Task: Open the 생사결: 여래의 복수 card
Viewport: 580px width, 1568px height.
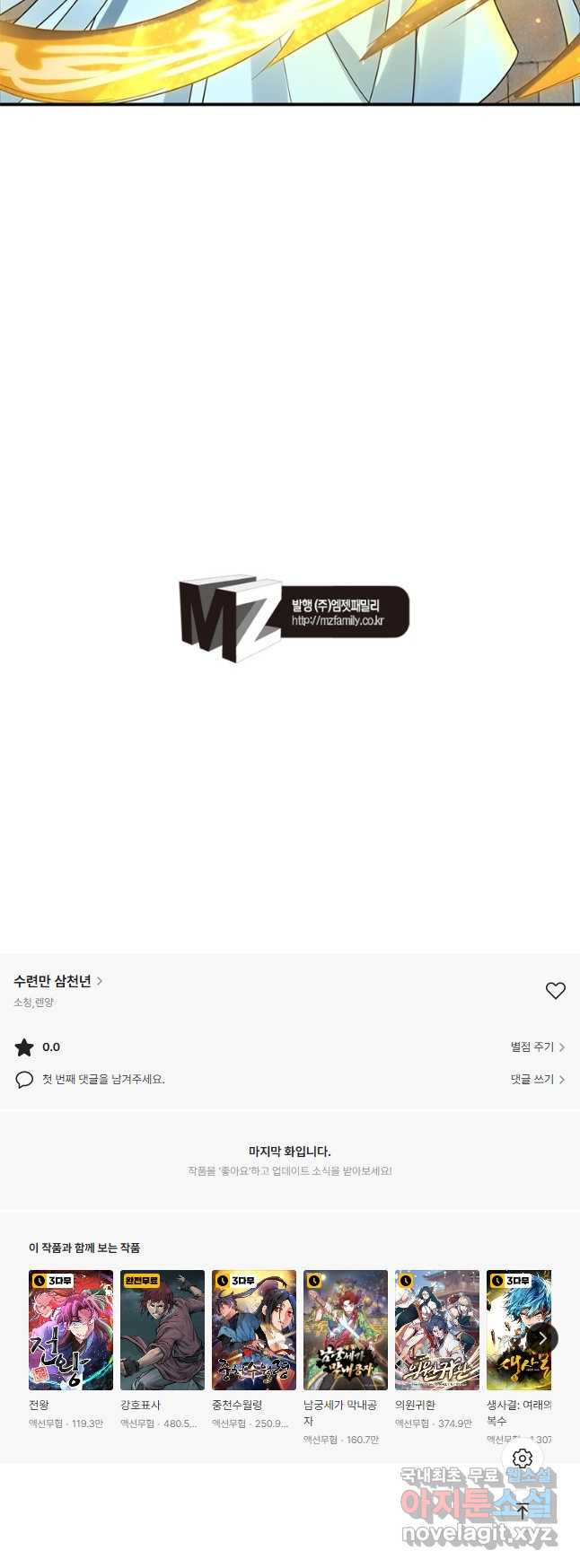Action: [x=514, y=1330]
